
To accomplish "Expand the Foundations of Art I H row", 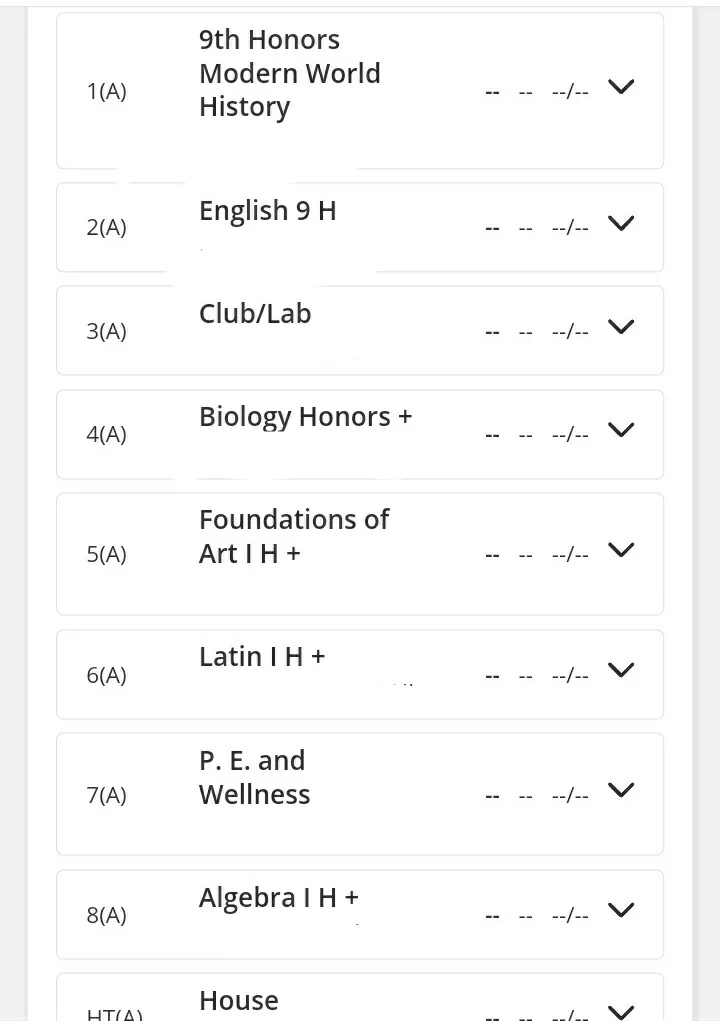I will tap(621, 550).
